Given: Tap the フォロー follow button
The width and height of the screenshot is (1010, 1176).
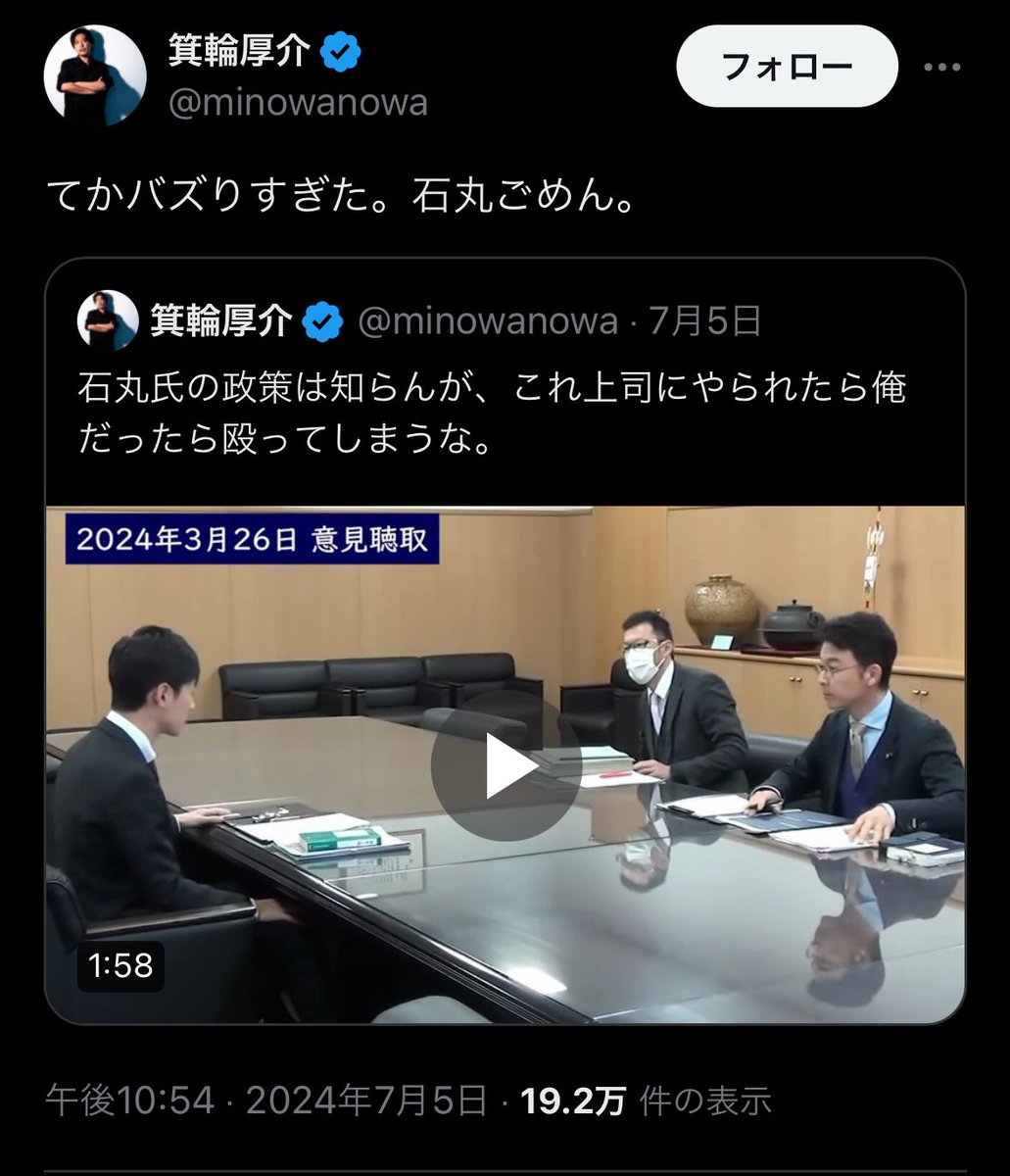Looking at the screenshot, I should pos(787,67).
